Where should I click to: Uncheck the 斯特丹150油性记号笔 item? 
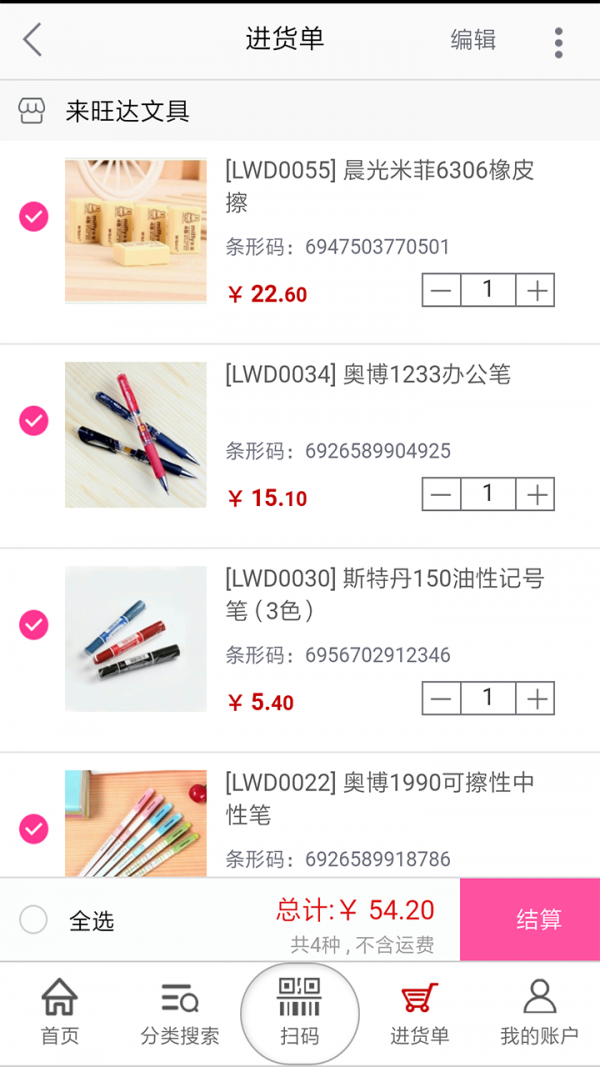[x=34, y=625]
